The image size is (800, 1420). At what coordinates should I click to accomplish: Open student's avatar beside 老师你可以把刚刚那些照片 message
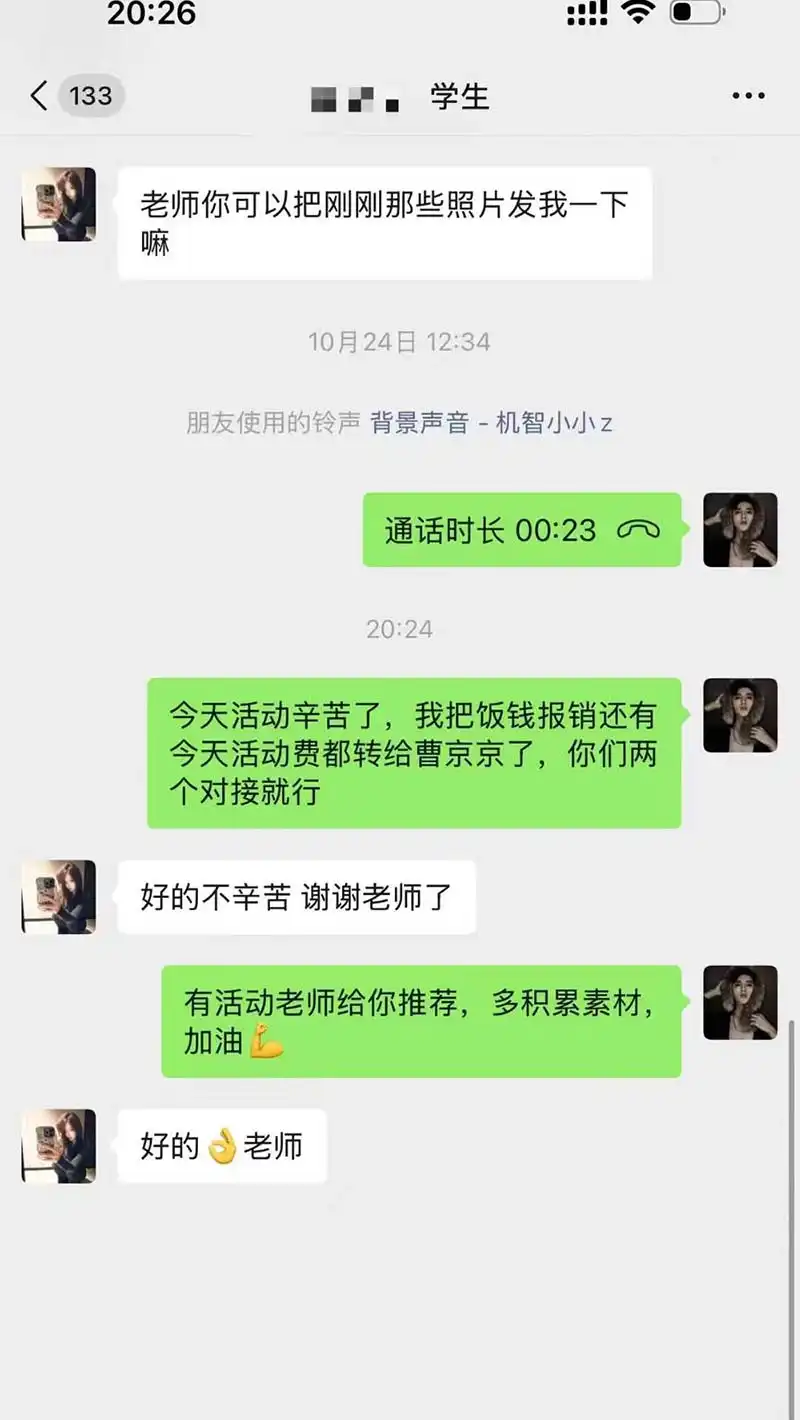coord(59,205)
